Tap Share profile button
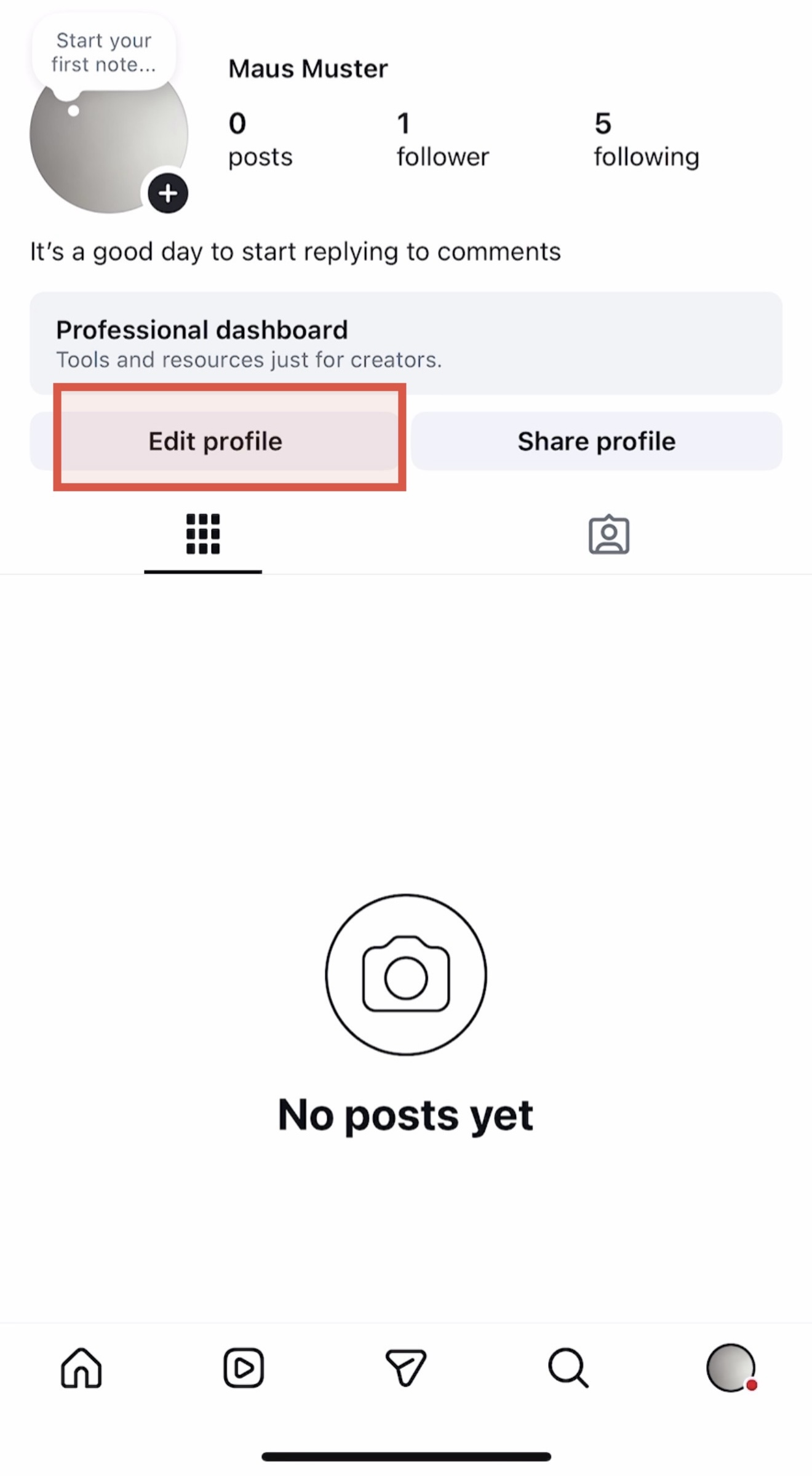This screenshot has height=1476, width=812. (x=596, y=441)
